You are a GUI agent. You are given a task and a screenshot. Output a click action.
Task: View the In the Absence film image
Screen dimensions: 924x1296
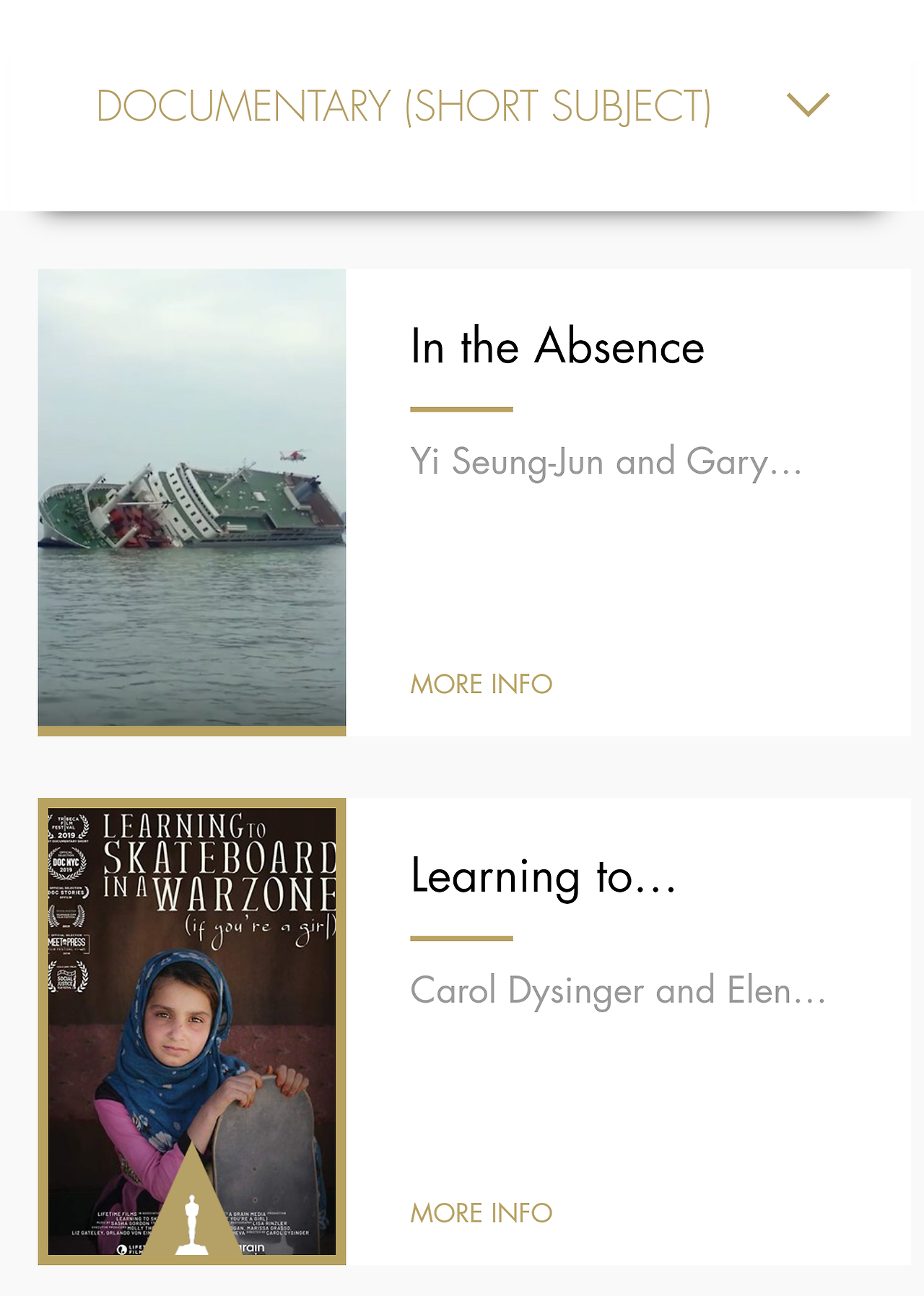[192, 500]
